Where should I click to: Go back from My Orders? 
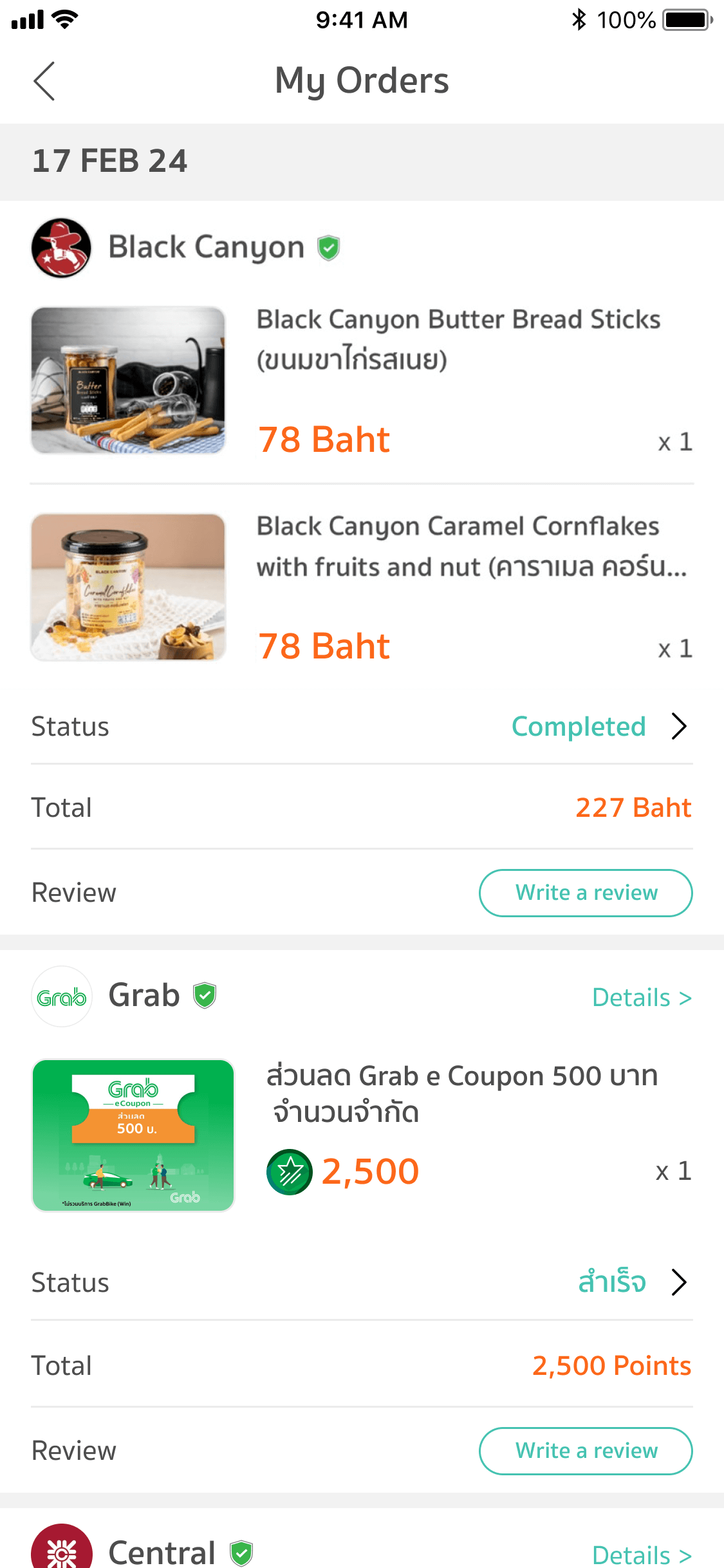44,81
